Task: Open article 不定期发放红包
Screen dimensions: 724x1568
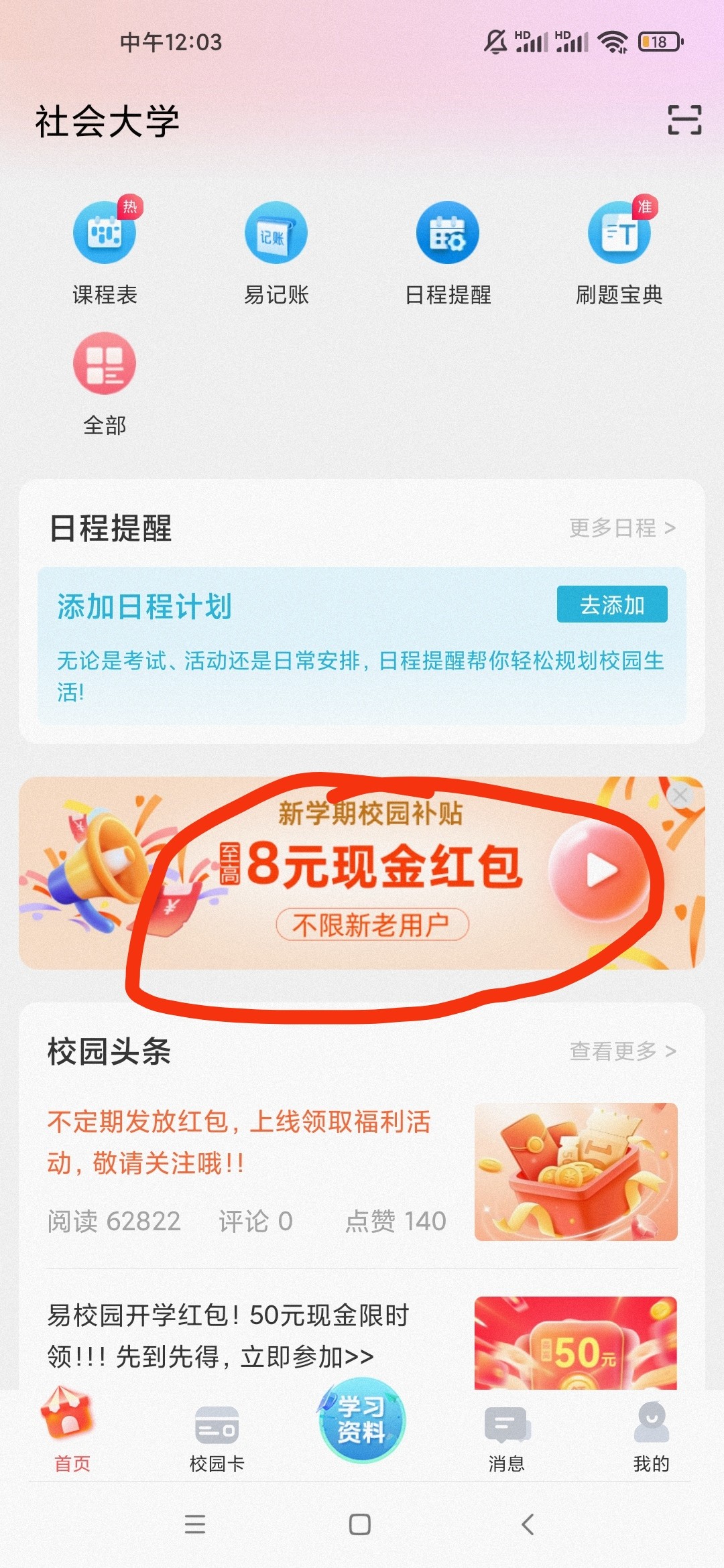Action: pyautogui.click(x=239, y=1142)
